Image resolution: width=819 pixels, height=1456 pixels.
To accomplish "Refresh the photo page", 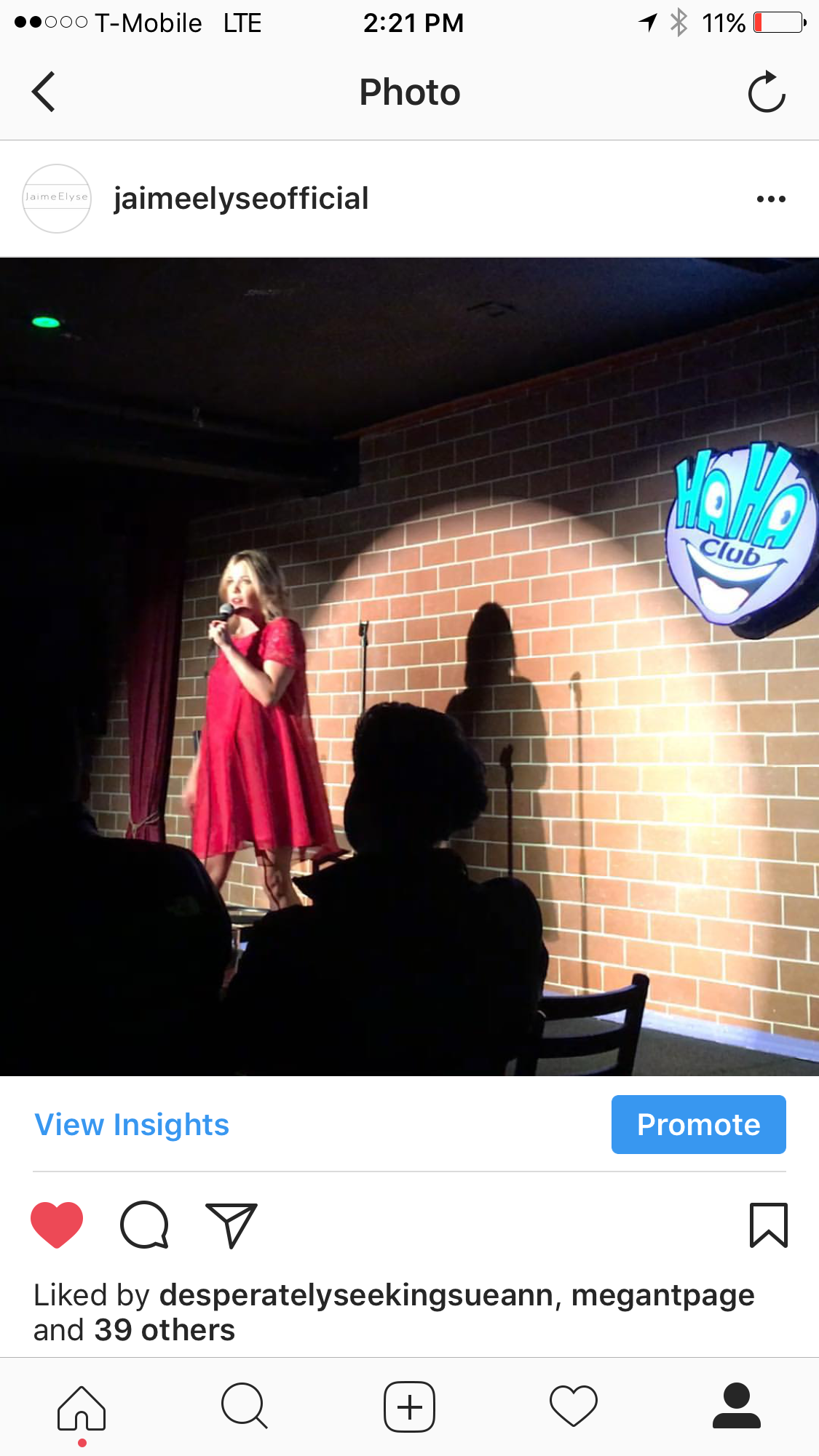I will coord(767,92).
